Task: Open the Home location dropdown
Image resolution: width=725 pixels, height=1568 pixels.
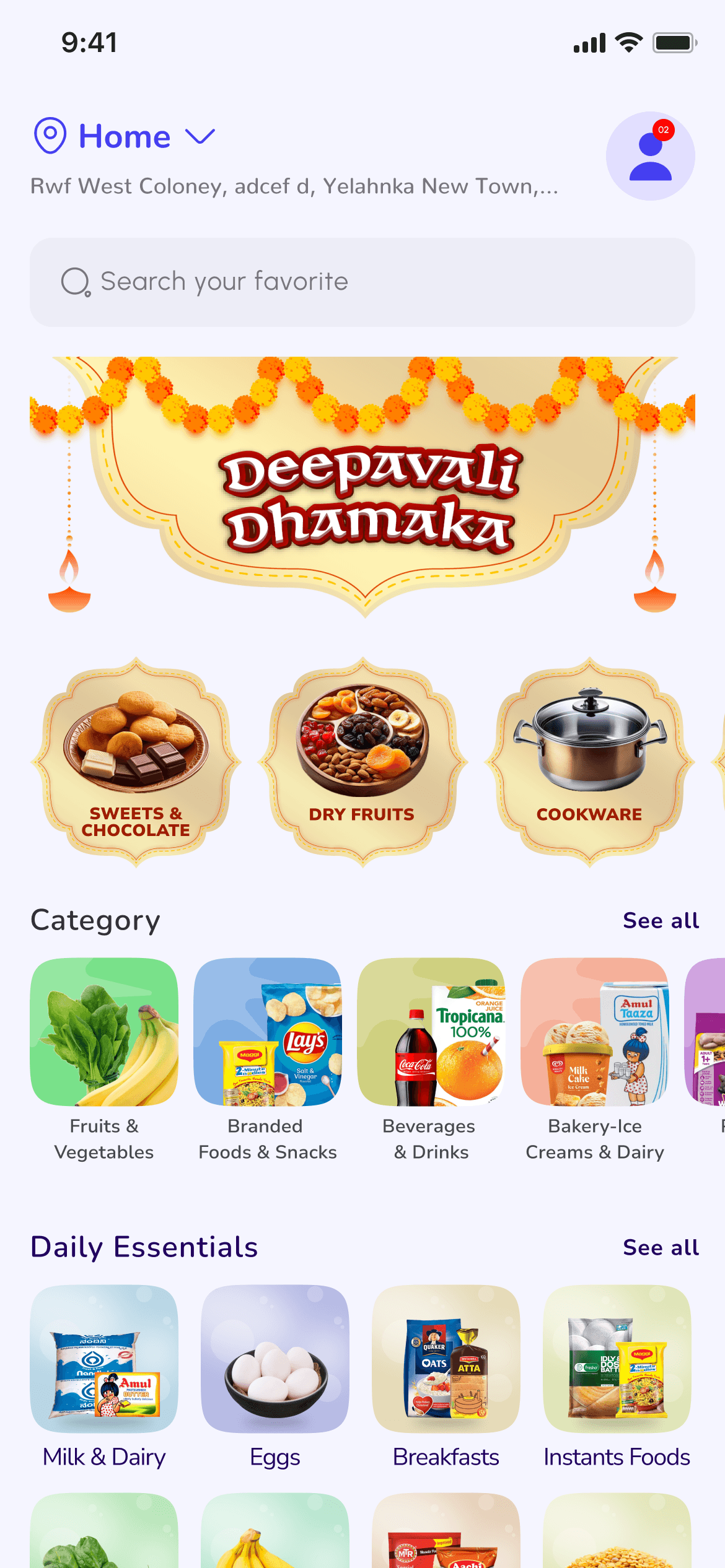Action: [125, 136]
